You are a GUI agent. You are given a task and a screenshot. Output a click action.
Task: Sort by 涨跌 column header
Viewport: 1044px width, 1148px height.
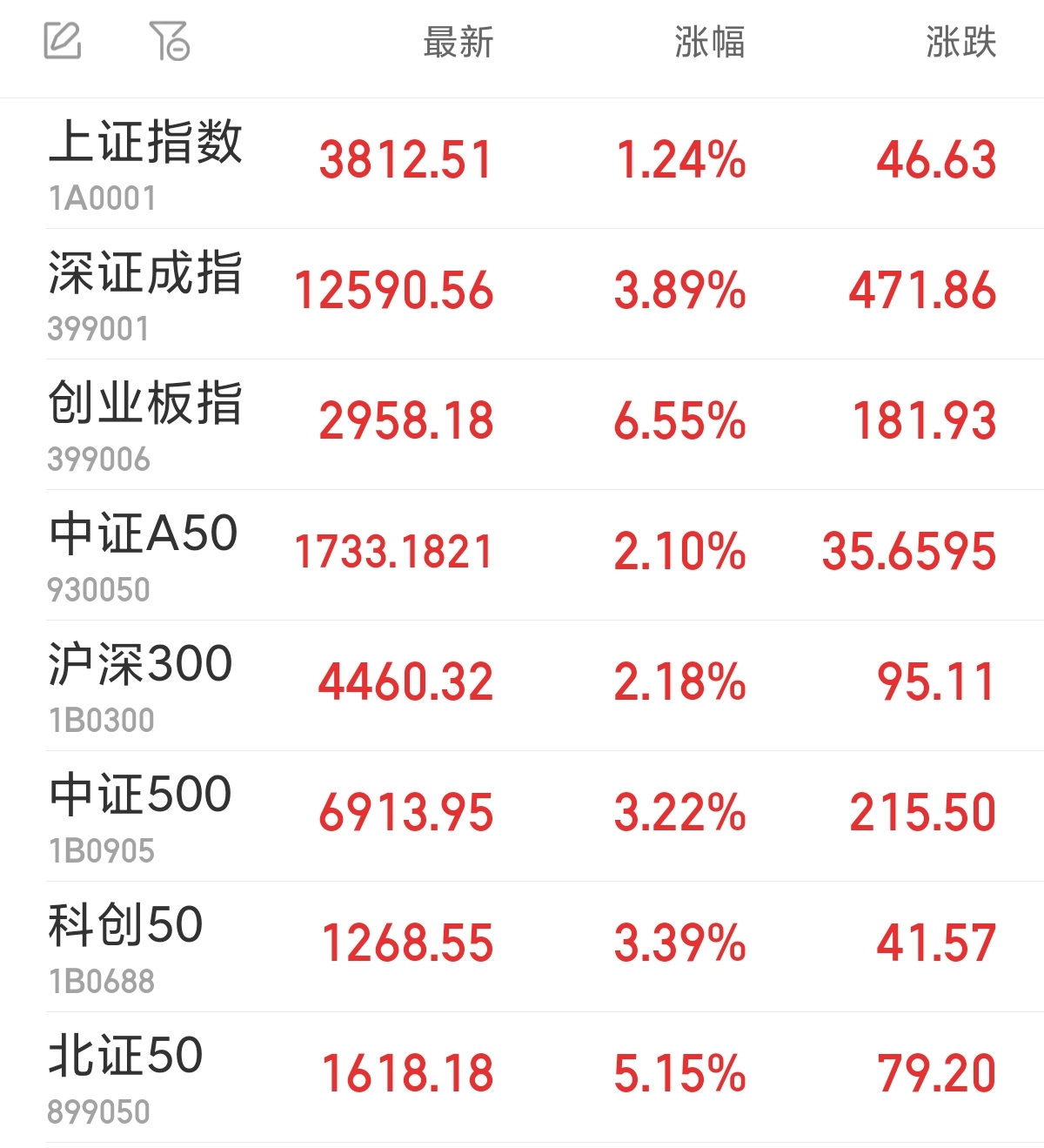coord(960,43)
